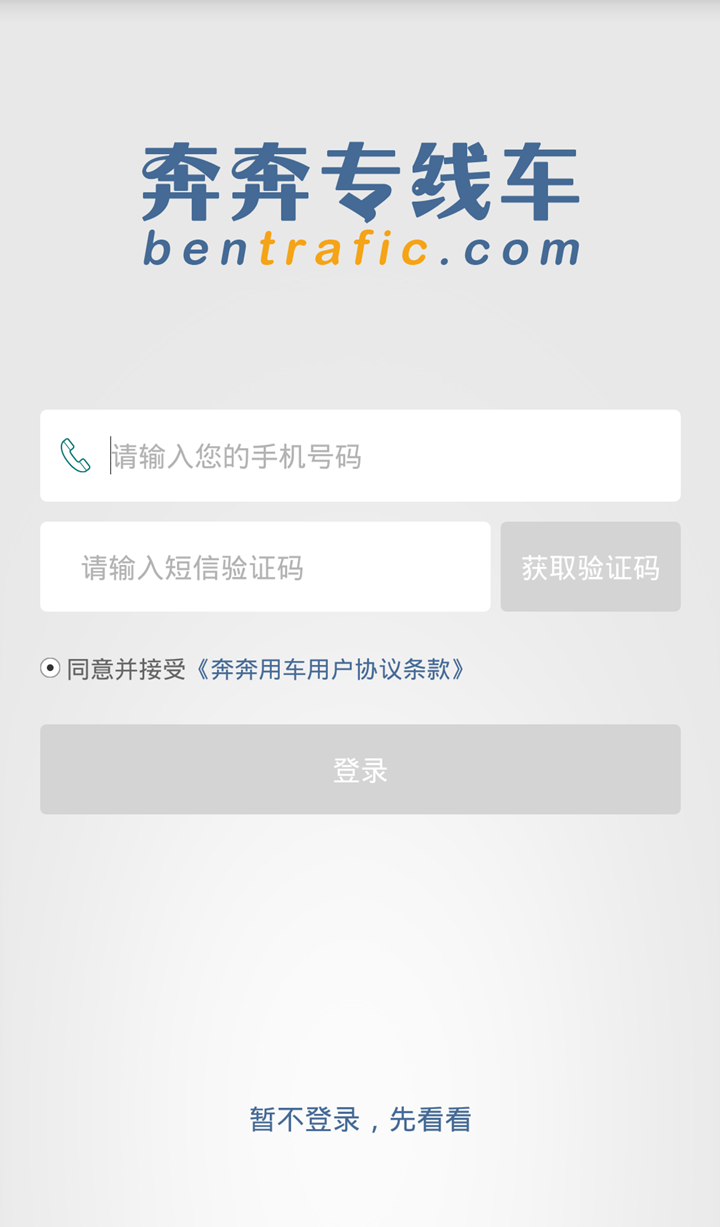Skip login via 暂不登录，先看看
The width and height of the screenshot is (720, 1227).
pyautogui.click(x=360, y=1119)
